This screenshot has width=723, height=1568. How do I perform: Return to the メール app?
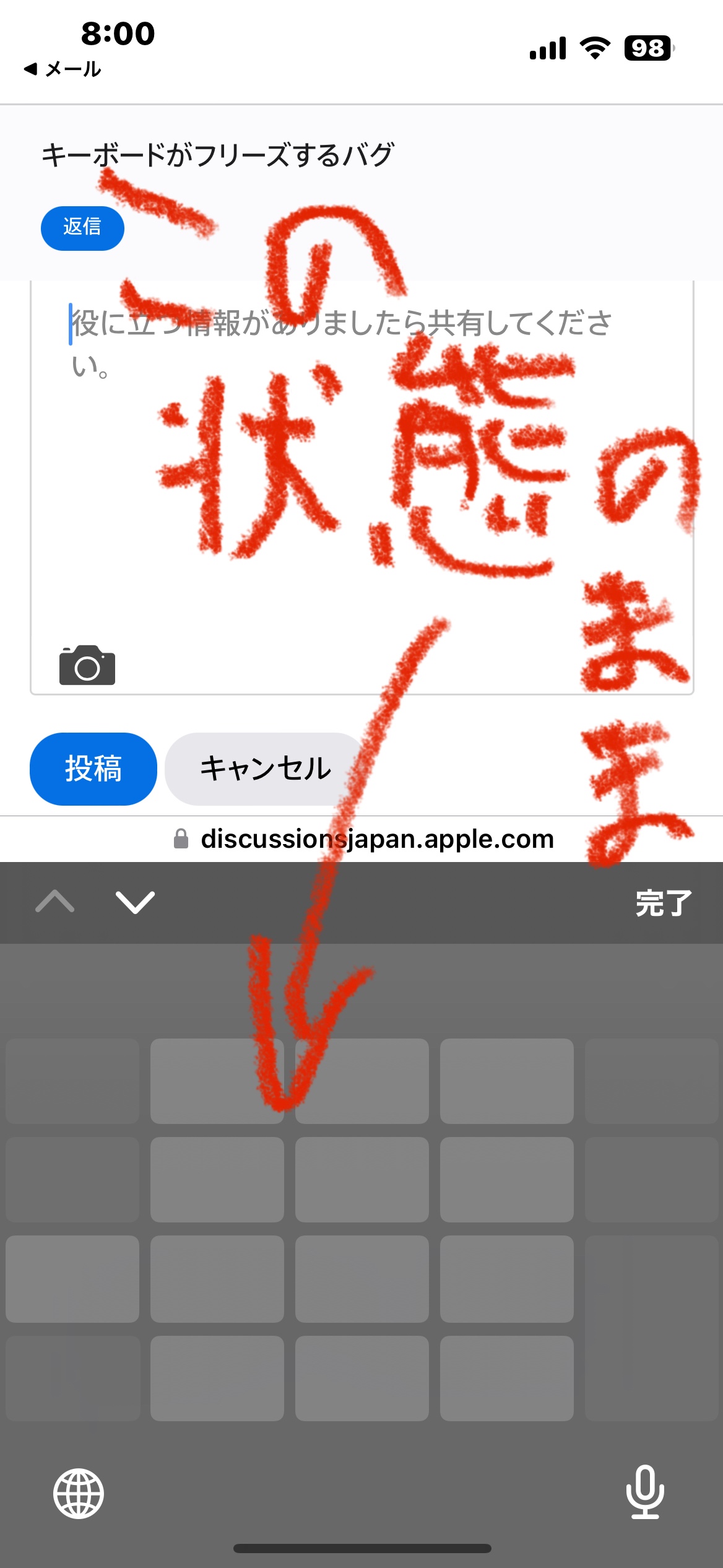click(62, 69)
